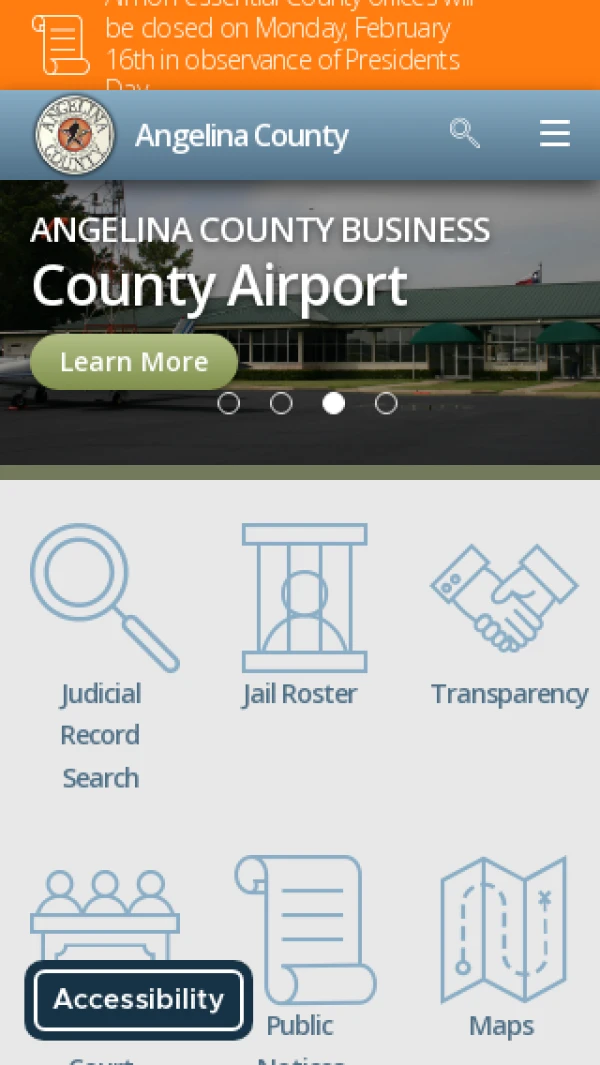
Task: Go to the fourth carousel slide
Action: click(386, 403)
